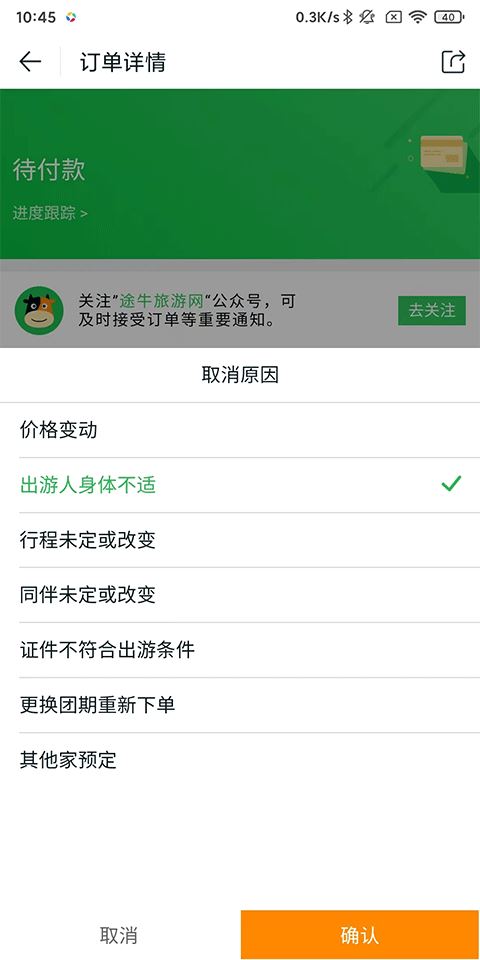Screen dimensions: 480x960
Task: Dismiss the dialog with 取消
Action: coord(119,935)
